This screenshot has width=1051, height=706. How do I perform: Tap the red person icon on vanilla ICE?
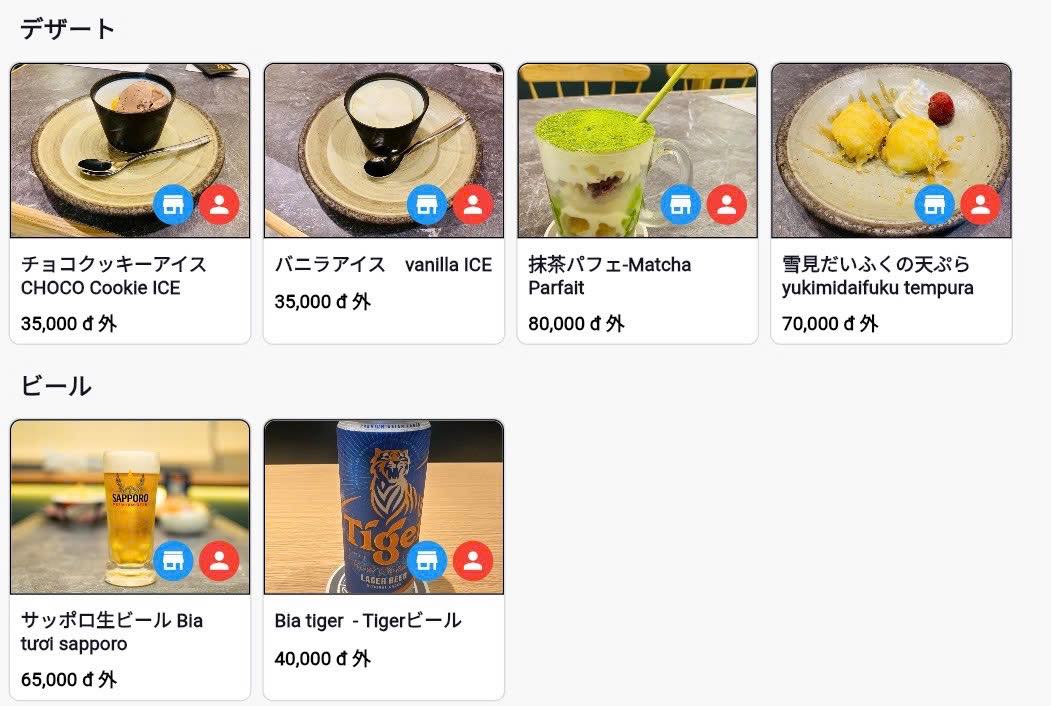[x=473, y=205]
